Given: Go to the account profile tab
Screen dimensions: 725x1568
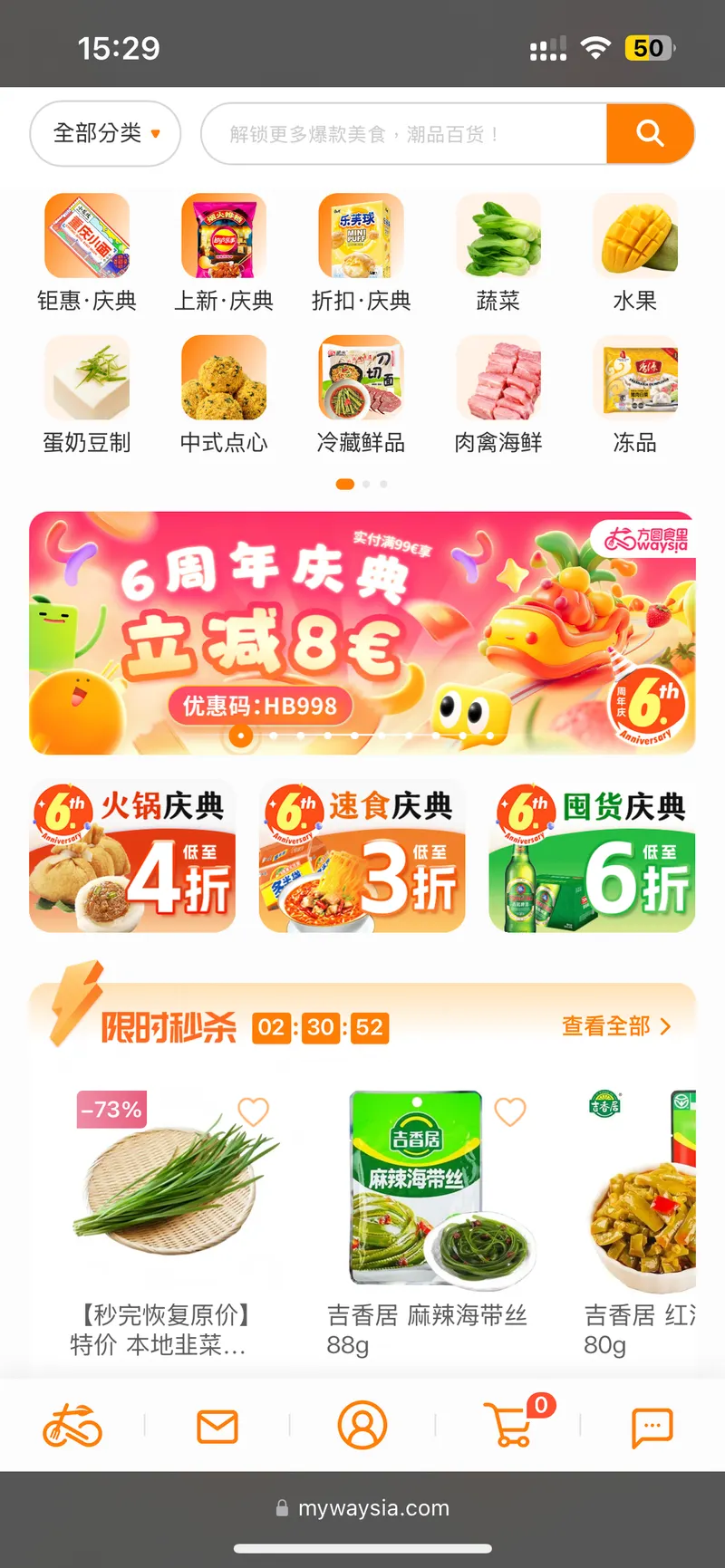Looking at the screenshot, I should [362, 1426].
